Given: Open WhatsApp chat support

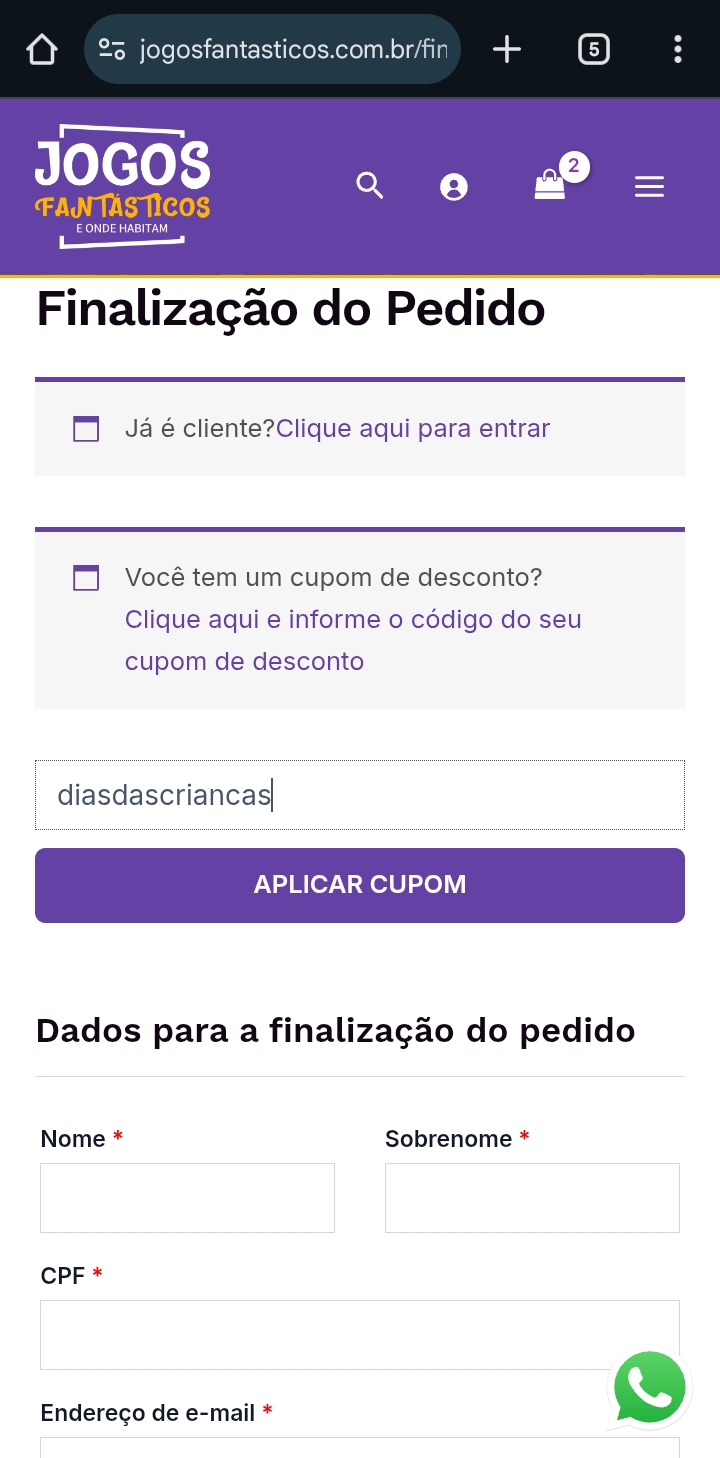Looking at the screenshot, I should 650,1388.
